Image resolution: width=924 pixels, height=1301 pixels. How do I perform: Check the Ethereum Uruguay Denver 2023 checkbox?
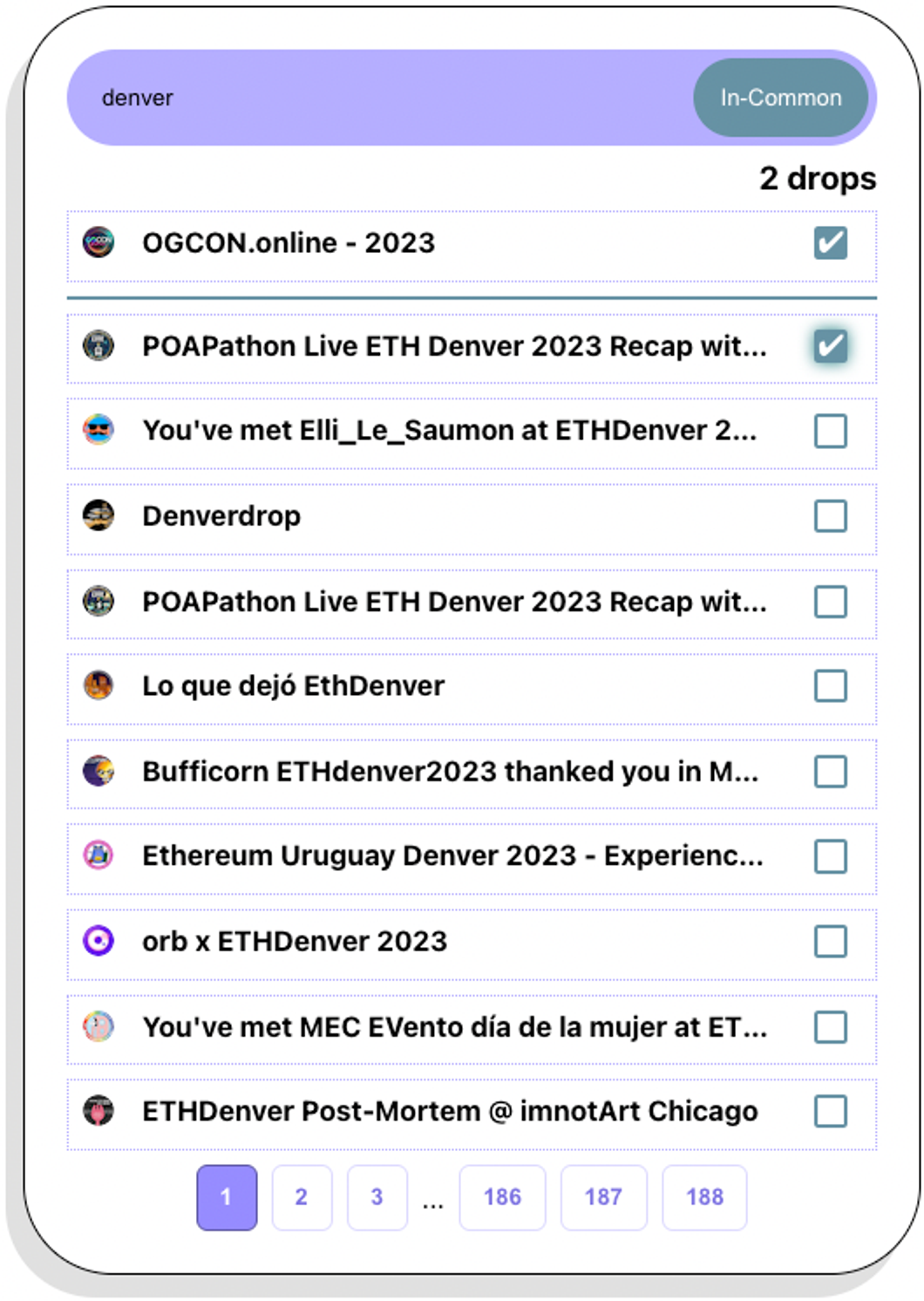[x=830, y=856]
